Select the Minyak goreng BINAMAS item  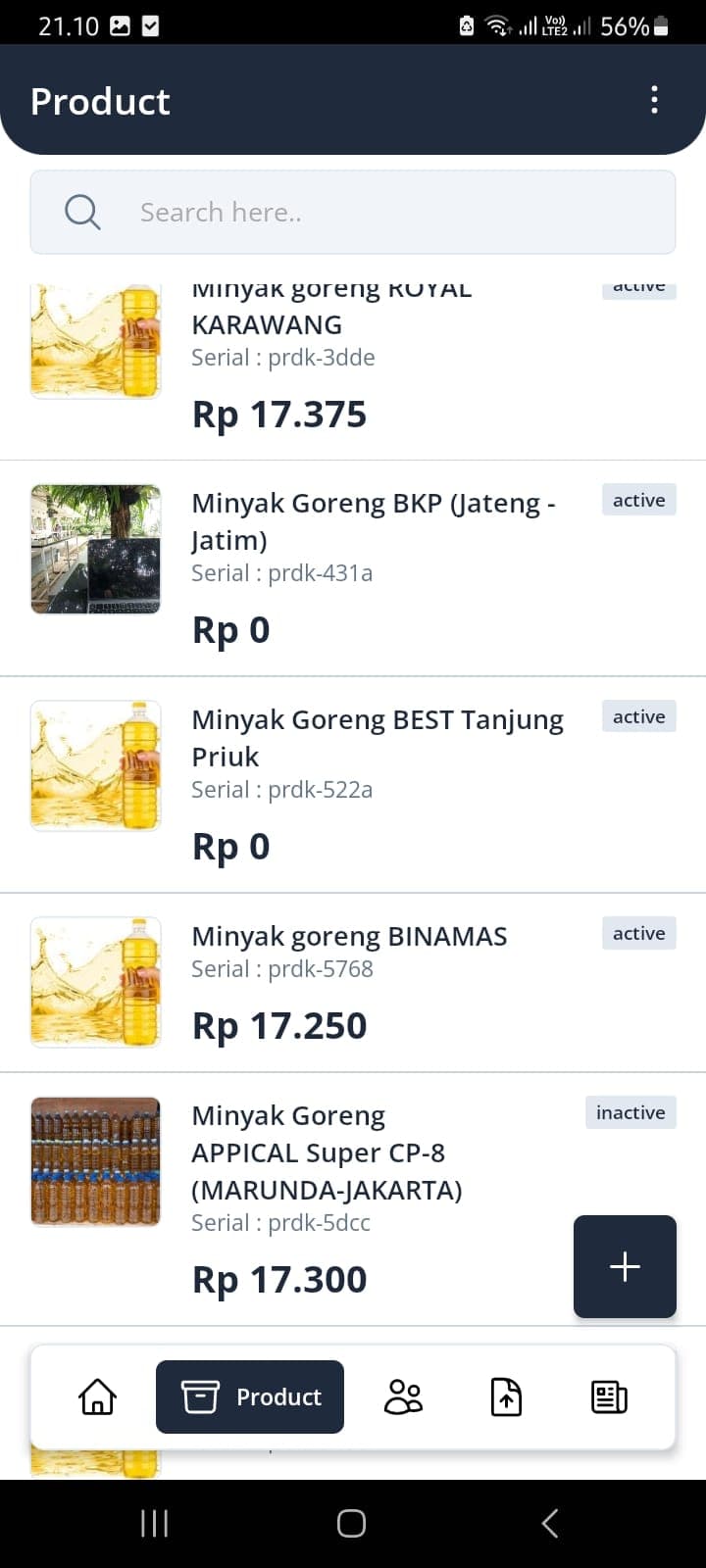(x=349, y=937)
